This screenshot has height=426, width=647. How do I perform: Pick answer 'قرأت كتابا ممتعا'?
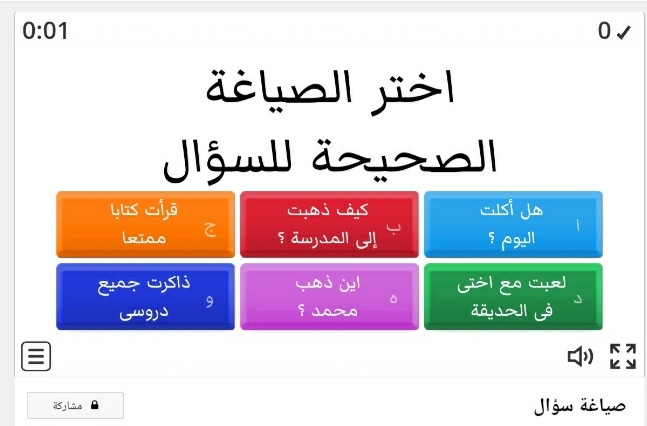(x=145, y=224)
